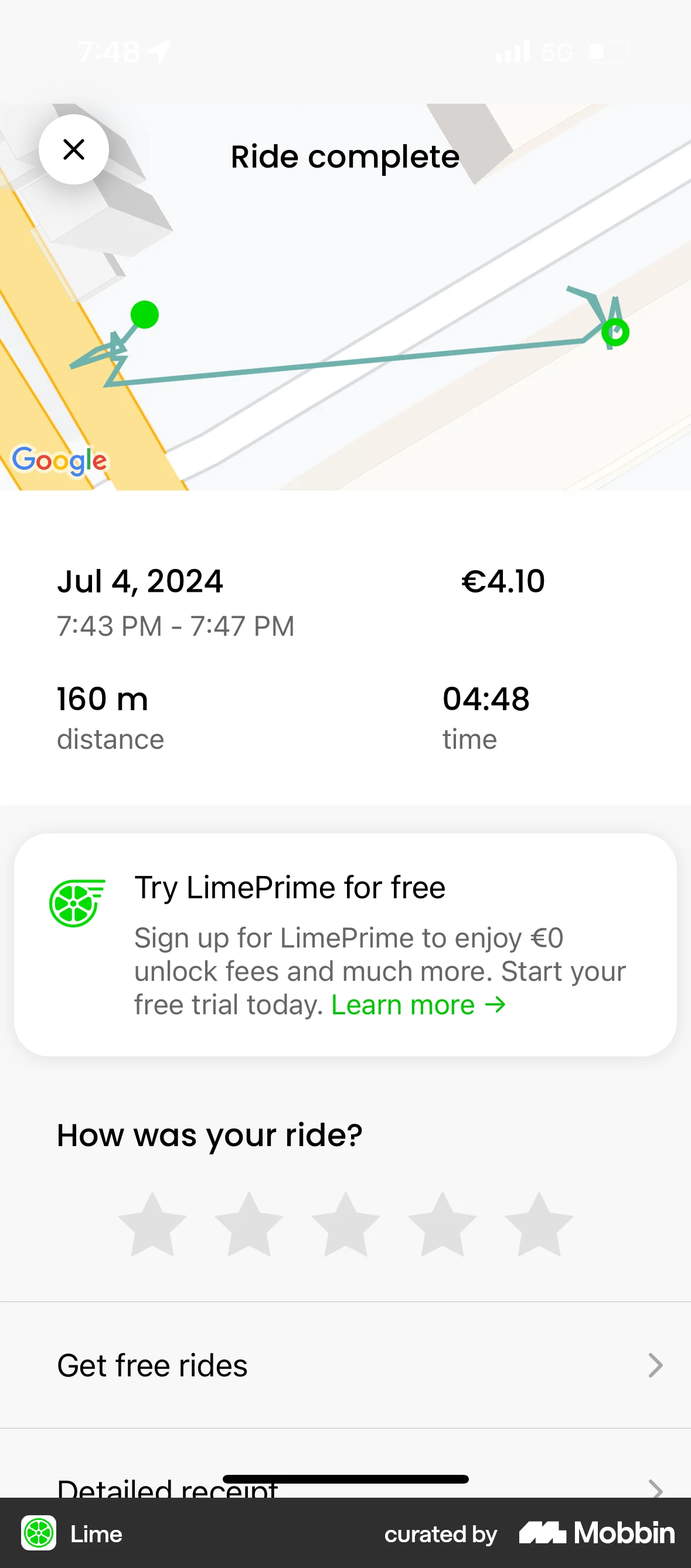Screen dimensions: 691x1568
Task: Select the Get free rides option
Action: point(152,1365)
